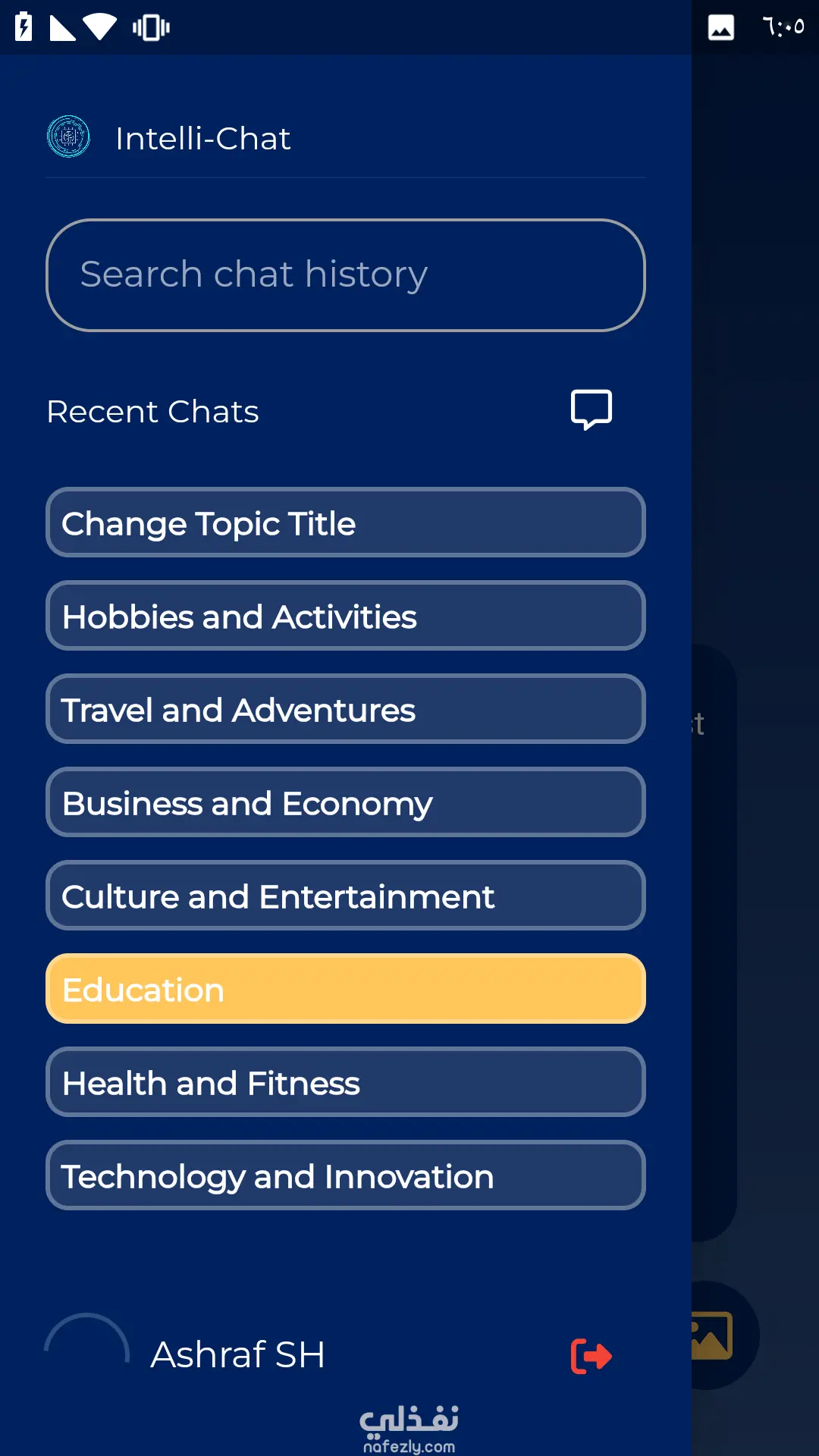Viewport: 819px width, 1456px height.
Task: Open the Technology and Innovation chat
Action: tap(345, 1176)
